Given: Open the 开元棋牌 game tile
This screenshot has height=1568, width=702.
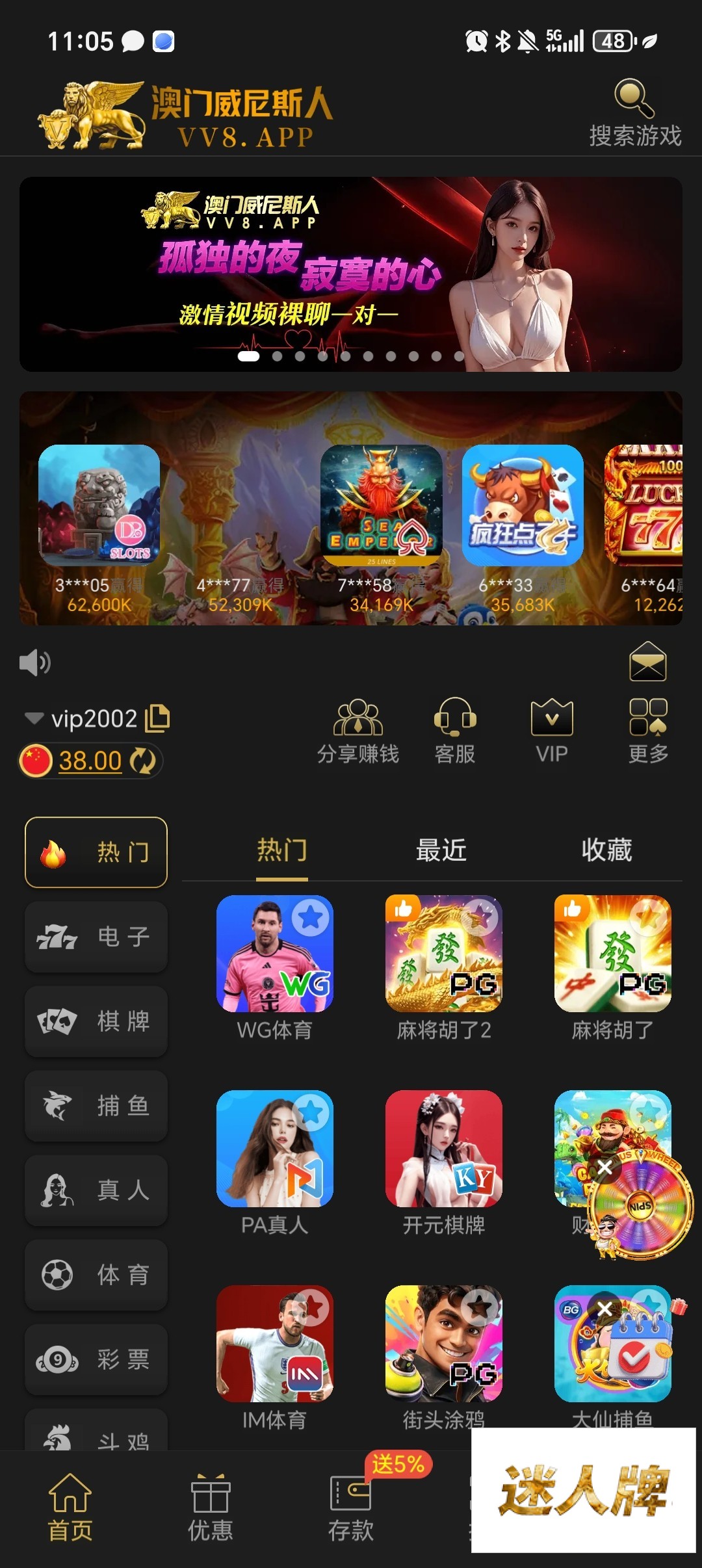Looking at the screenshot, I should [444, 1149].
